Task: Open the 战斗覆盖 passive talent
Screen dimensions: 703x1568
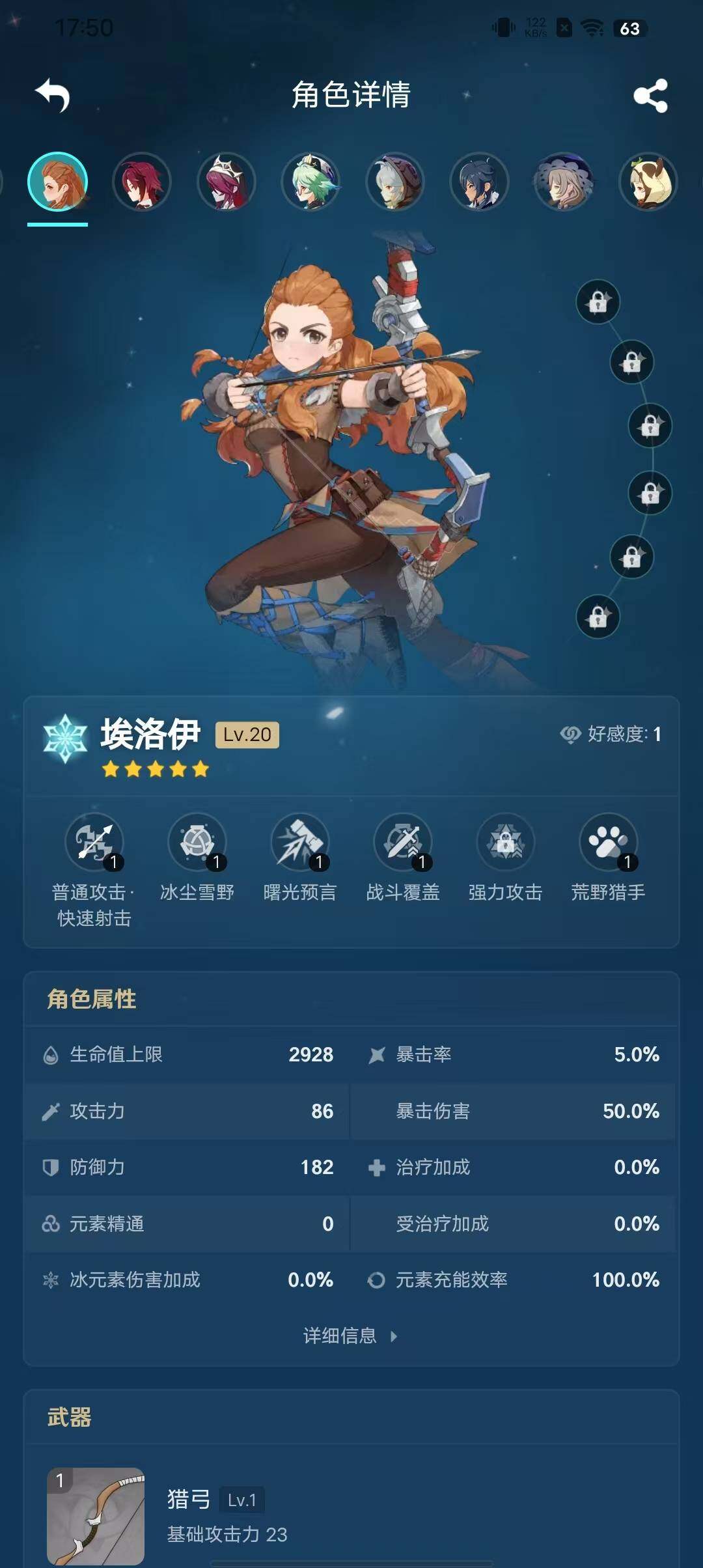Action: (403, 843)
